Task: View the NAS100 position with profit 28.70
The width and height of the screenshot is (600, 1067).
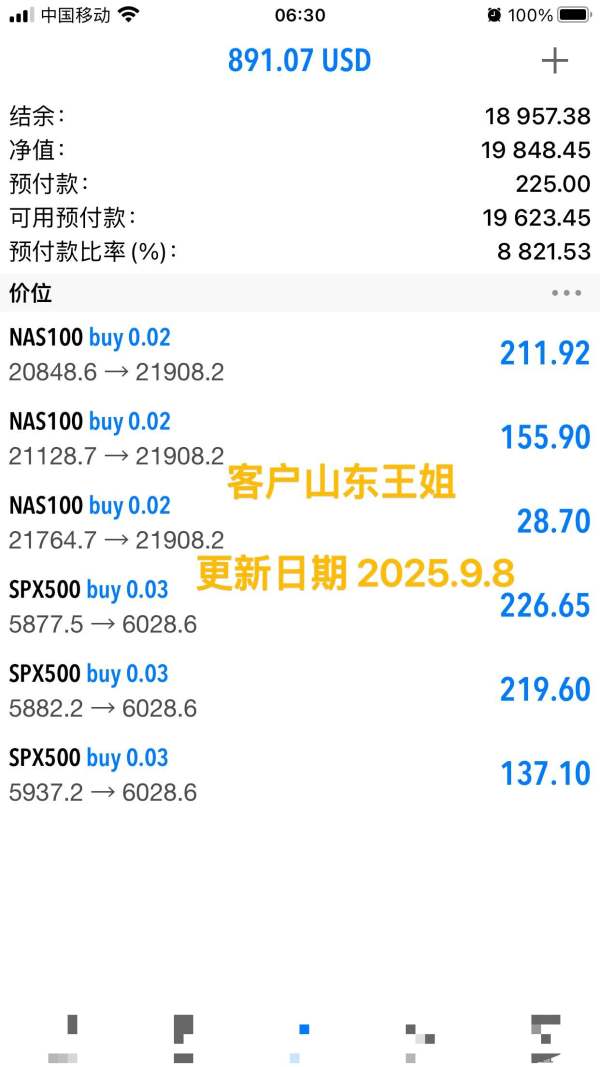Action: [x=300, y=522]
